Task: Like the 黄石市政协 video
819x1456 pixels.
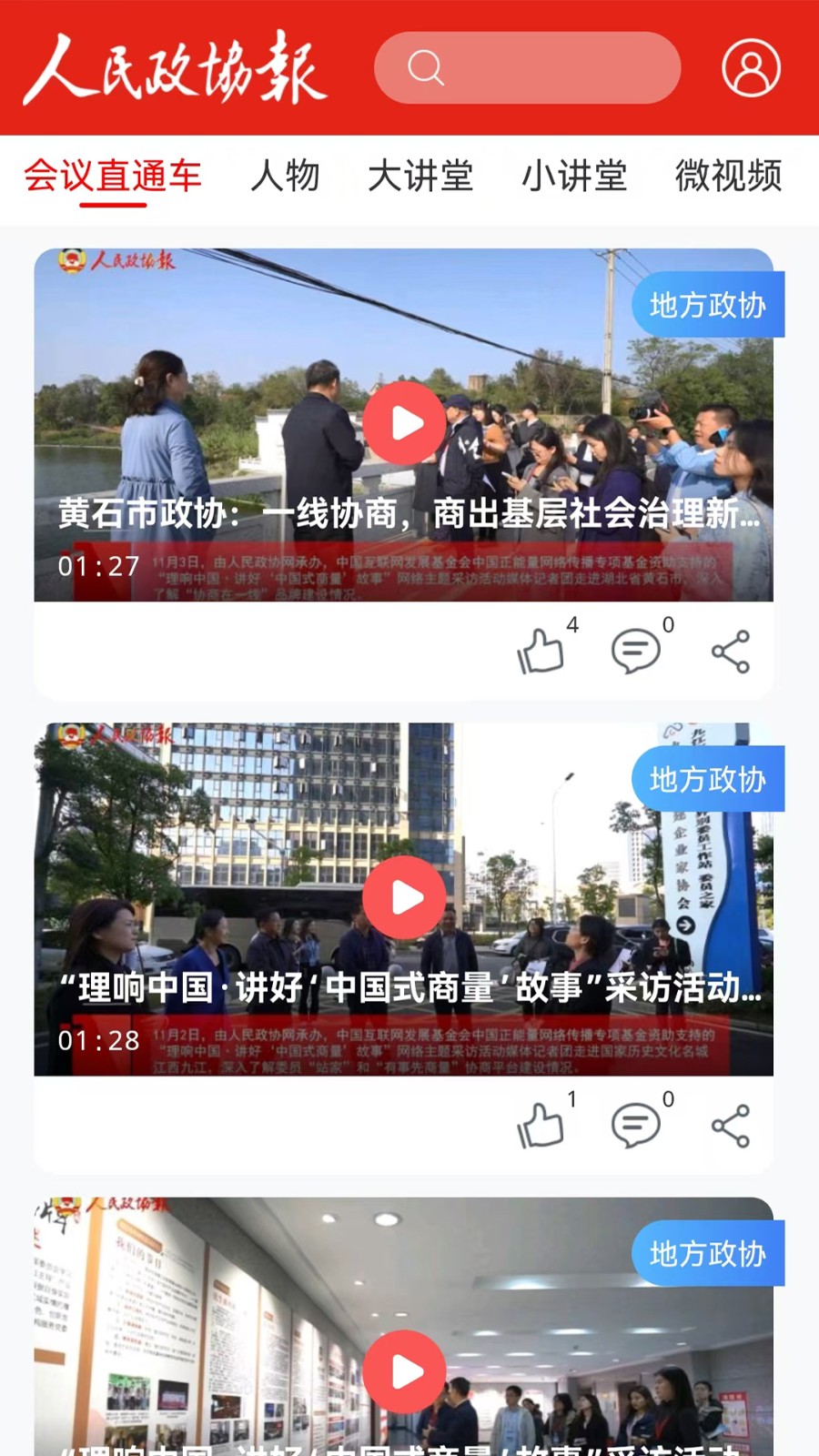Action: pos(542,652)
